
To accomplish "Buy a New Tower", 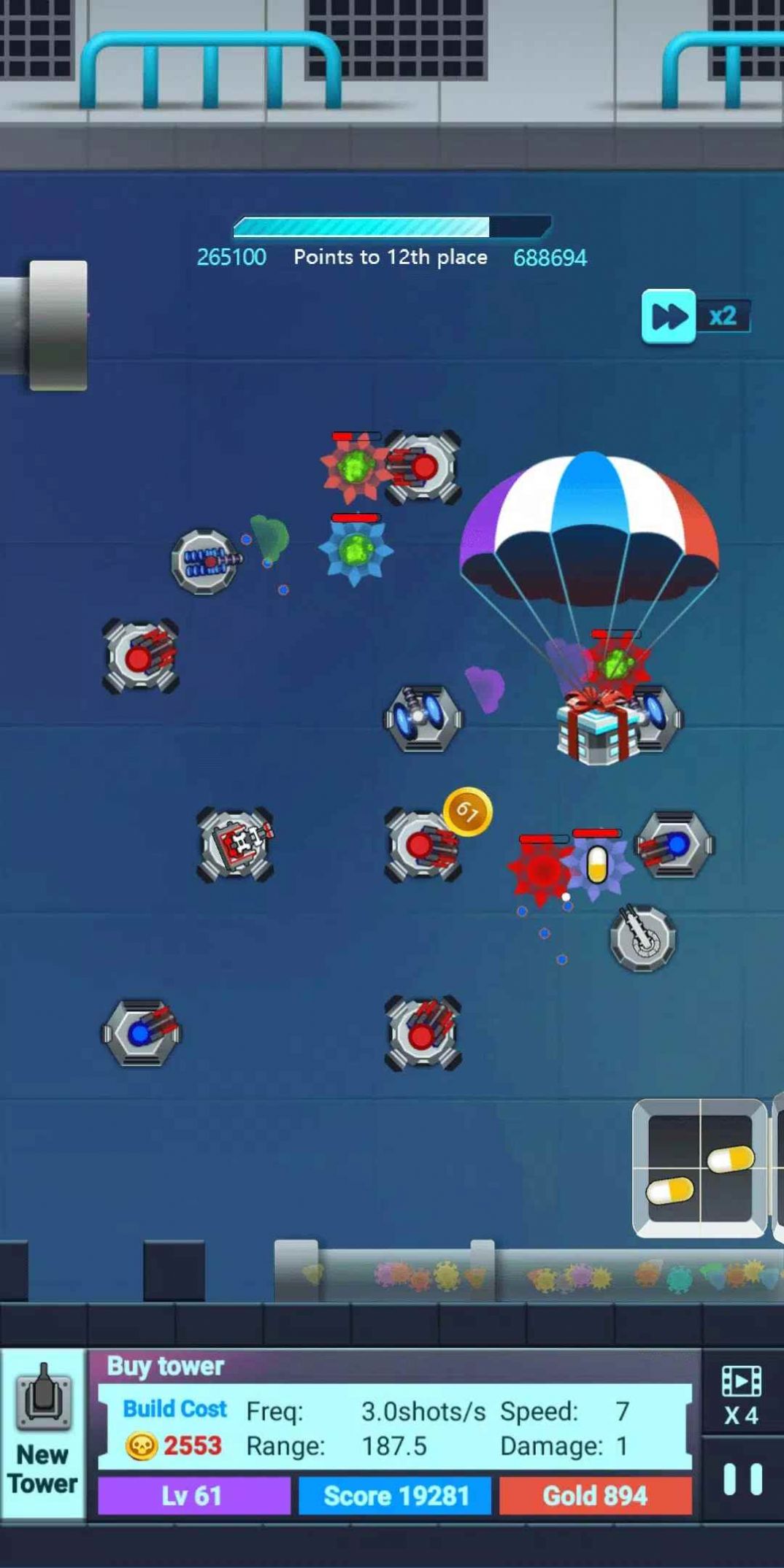I will point(43,1433).
